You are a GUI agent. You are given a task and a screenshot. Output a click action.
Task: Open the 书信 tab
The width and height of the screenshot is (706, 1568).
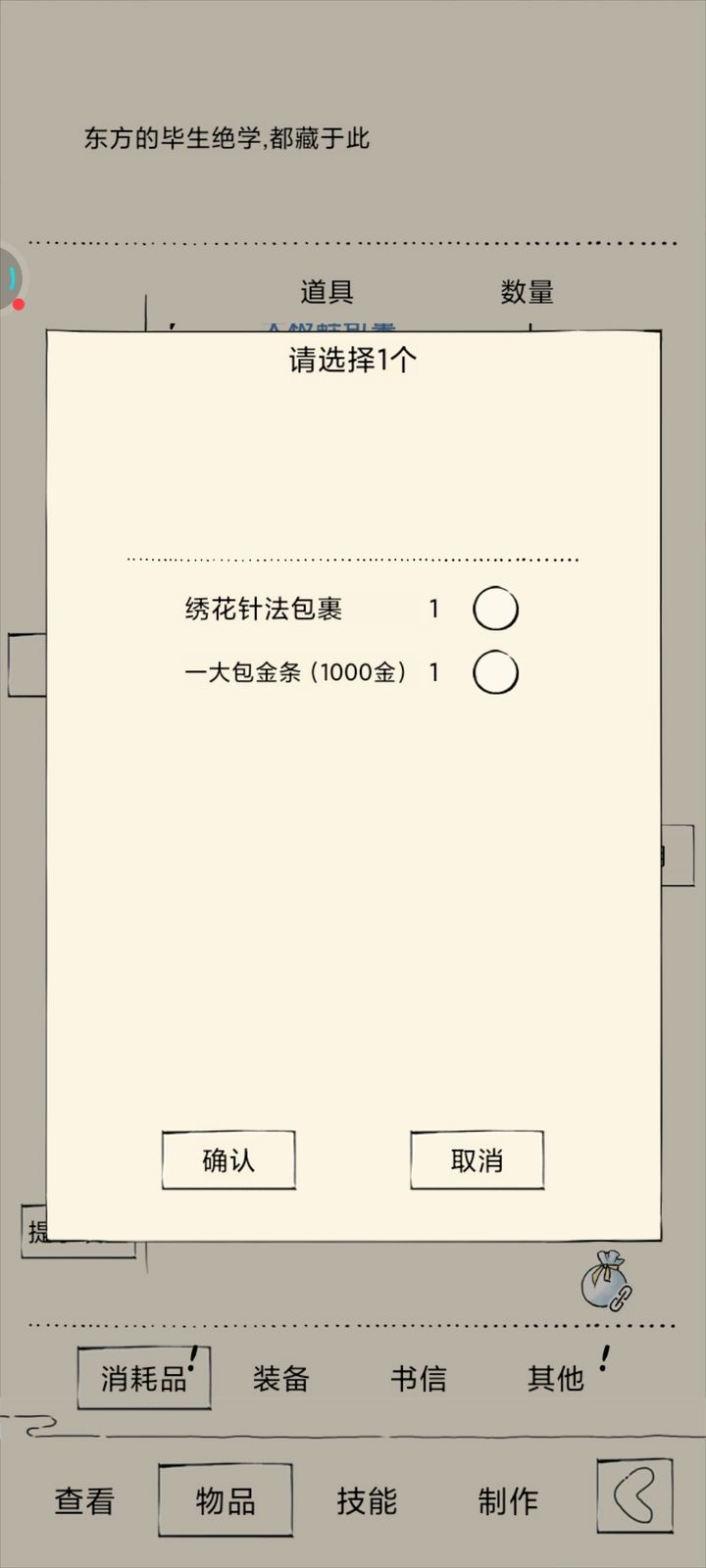pos(419,1379)
